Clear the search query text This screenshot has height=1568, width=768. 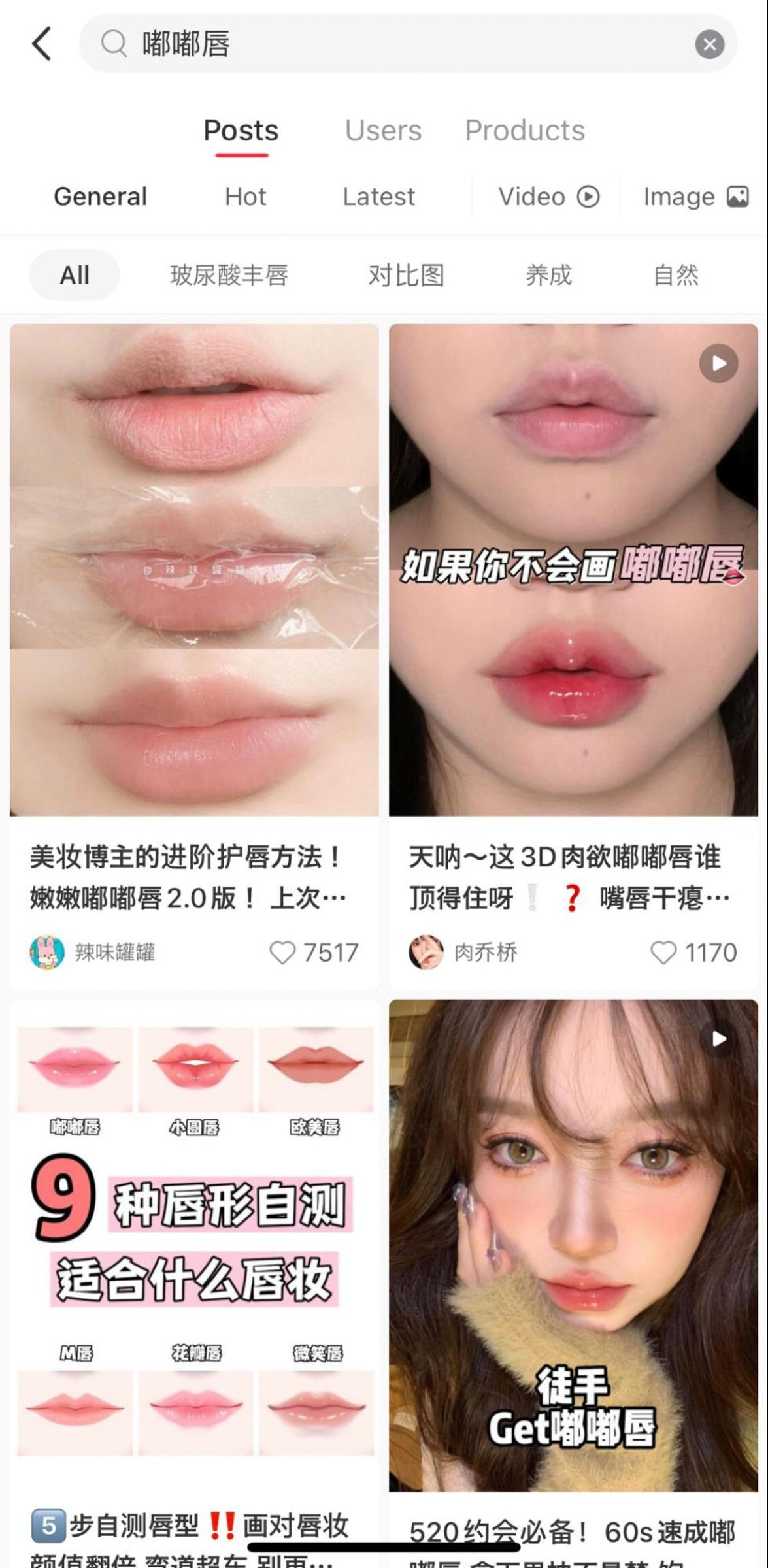709,44
